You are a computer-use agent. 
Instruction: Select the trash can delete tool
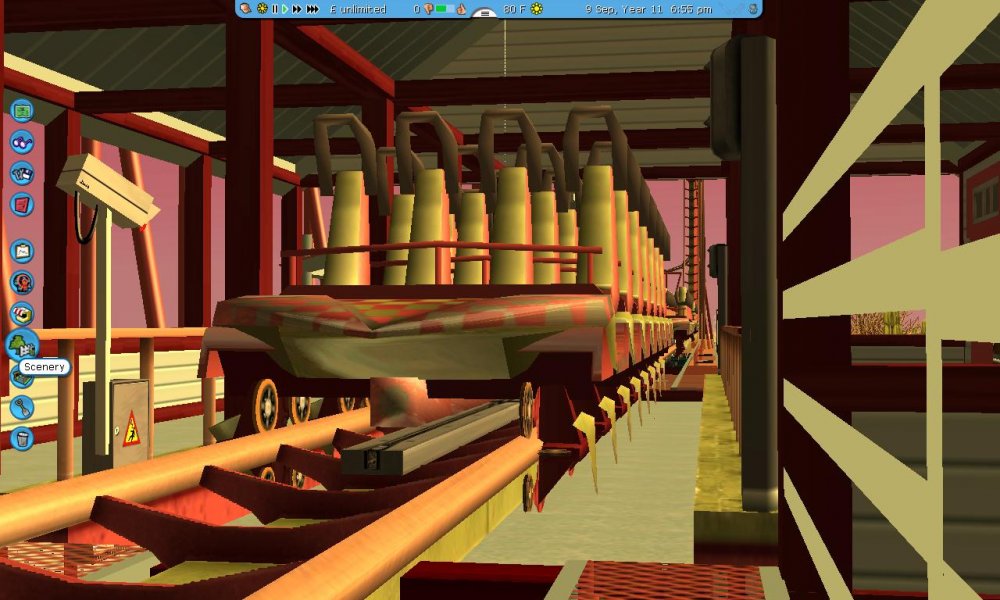coord(22,438)
